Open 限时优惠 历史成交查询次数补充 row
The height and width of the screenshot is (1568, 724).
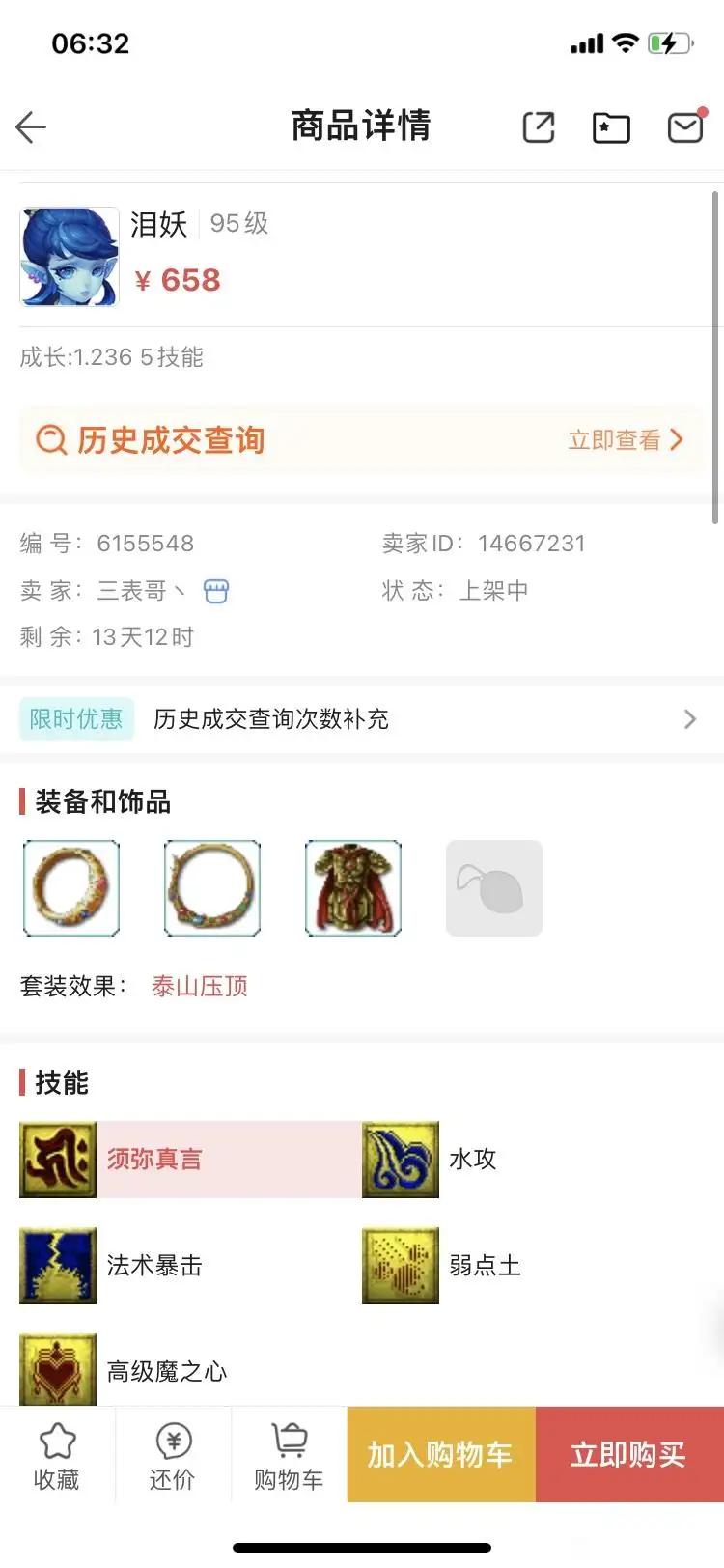[362, 719]
